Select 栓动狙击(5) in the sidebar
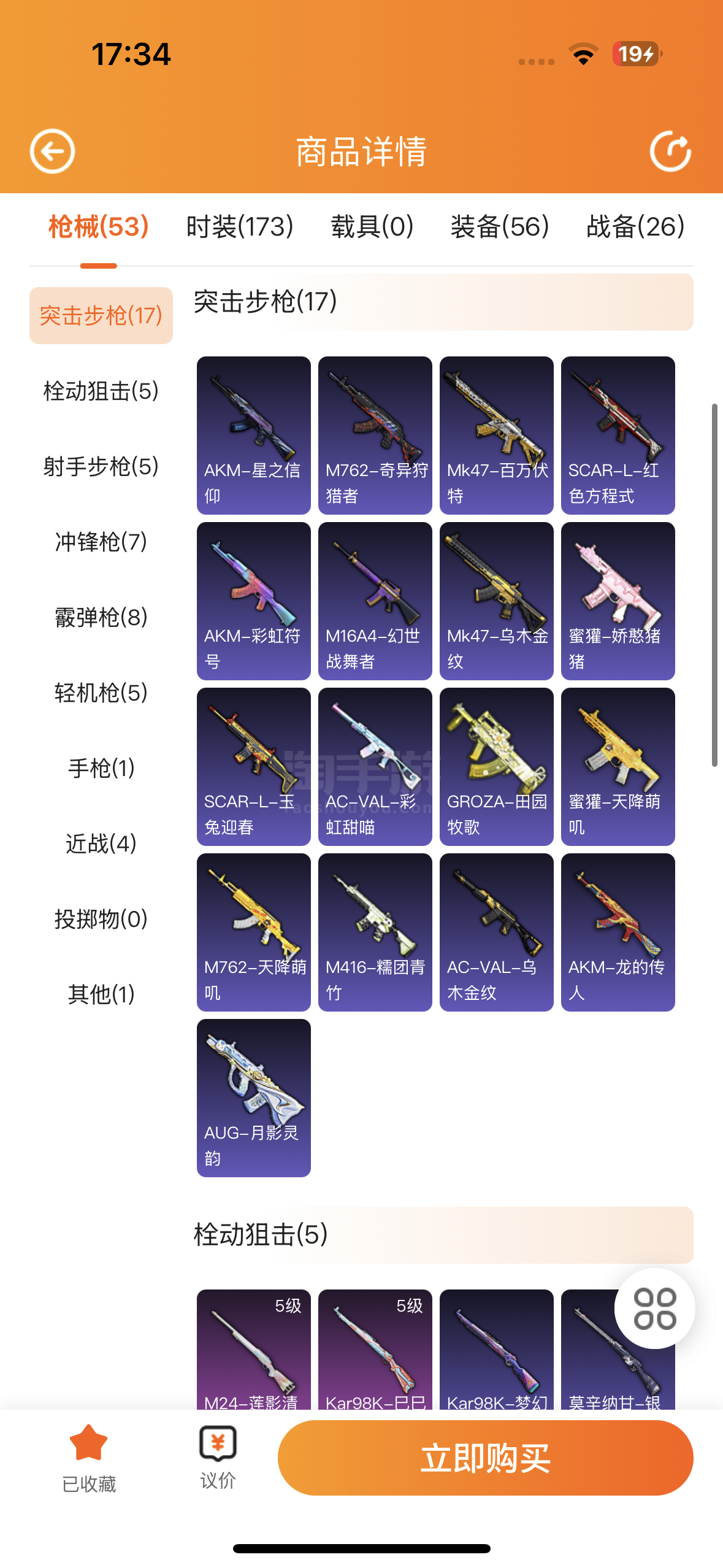This screenshot has height=1568, width=723. [x=101, y=391]
